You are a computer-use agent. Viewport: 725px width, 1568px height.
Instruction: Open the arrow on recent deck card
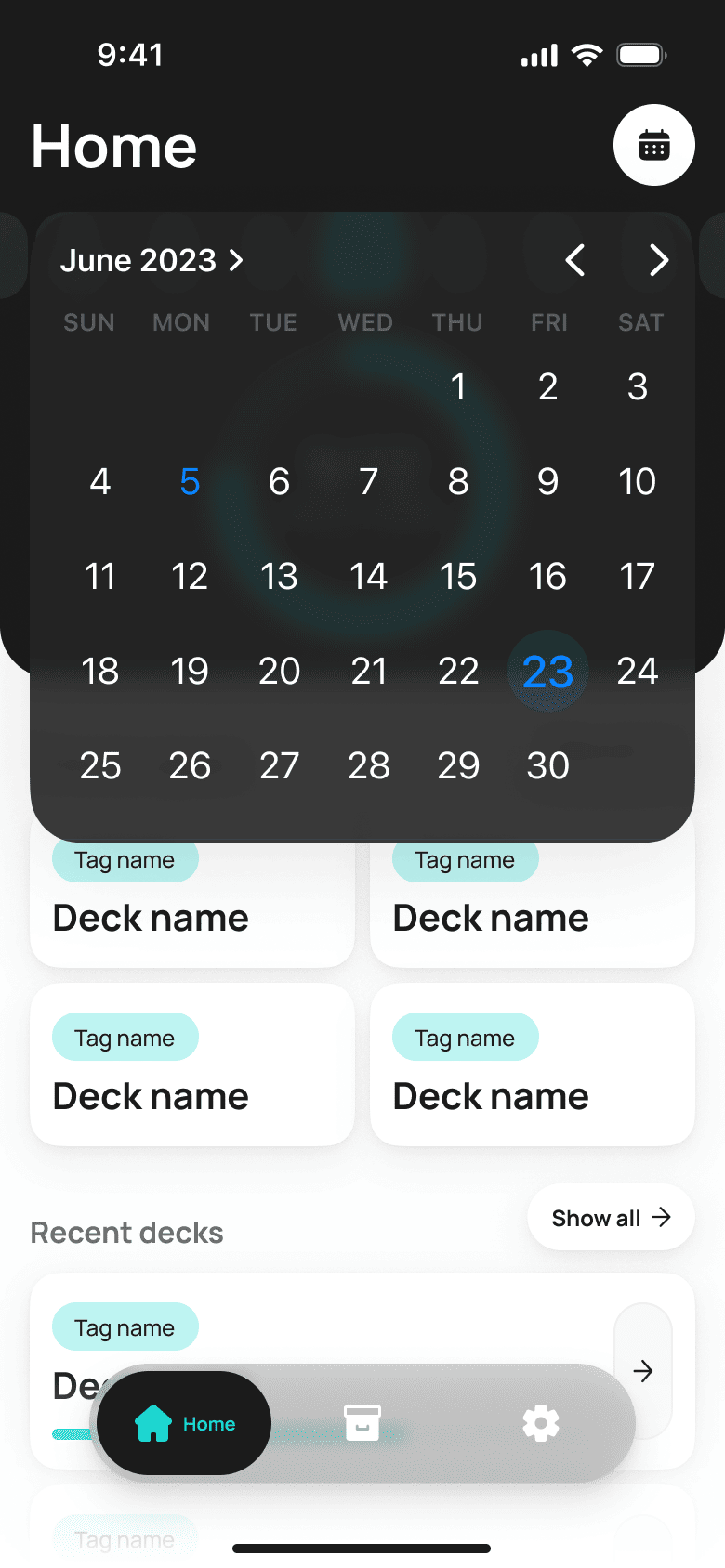(x=643, y=1371)
